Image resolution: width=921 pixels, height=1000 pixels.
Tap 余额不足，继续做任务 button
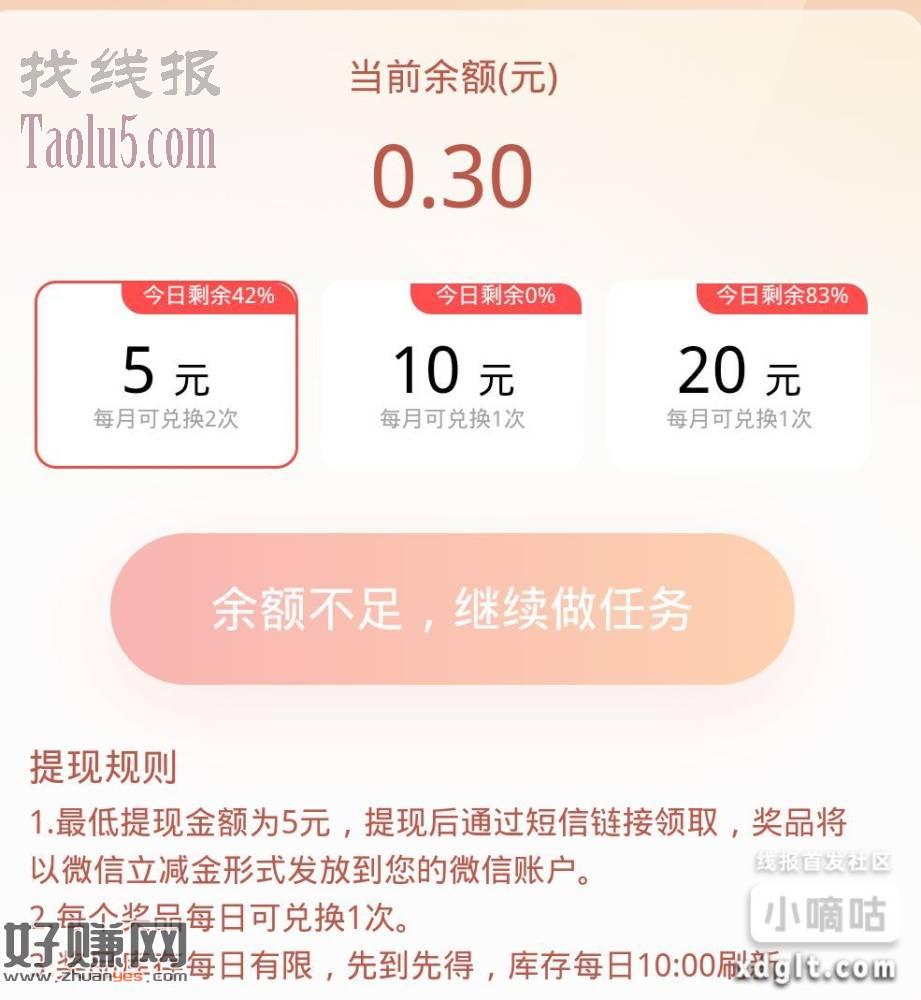[452, 609]
